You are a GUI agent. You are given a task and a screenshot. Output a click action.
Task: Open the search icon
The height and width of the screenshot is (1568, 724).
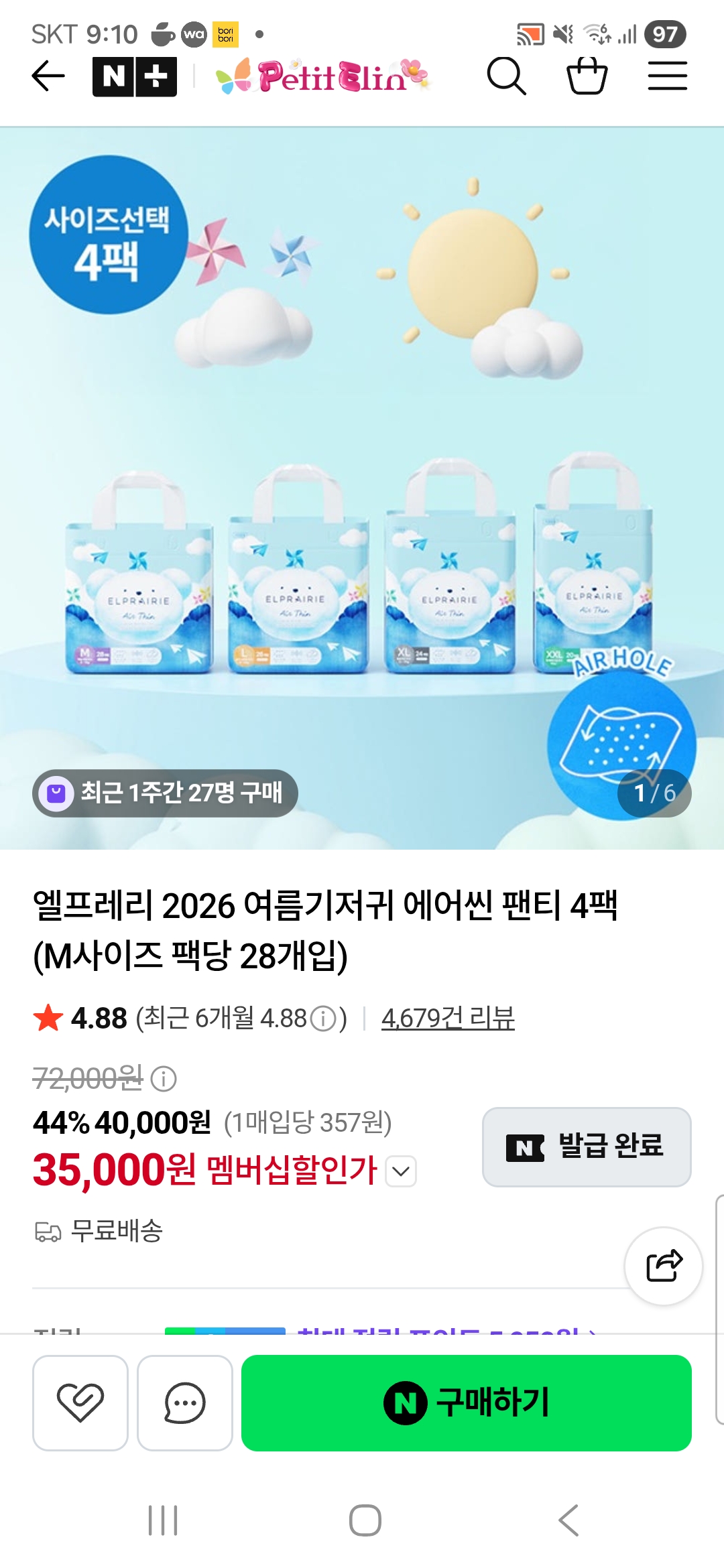[506, 76]
